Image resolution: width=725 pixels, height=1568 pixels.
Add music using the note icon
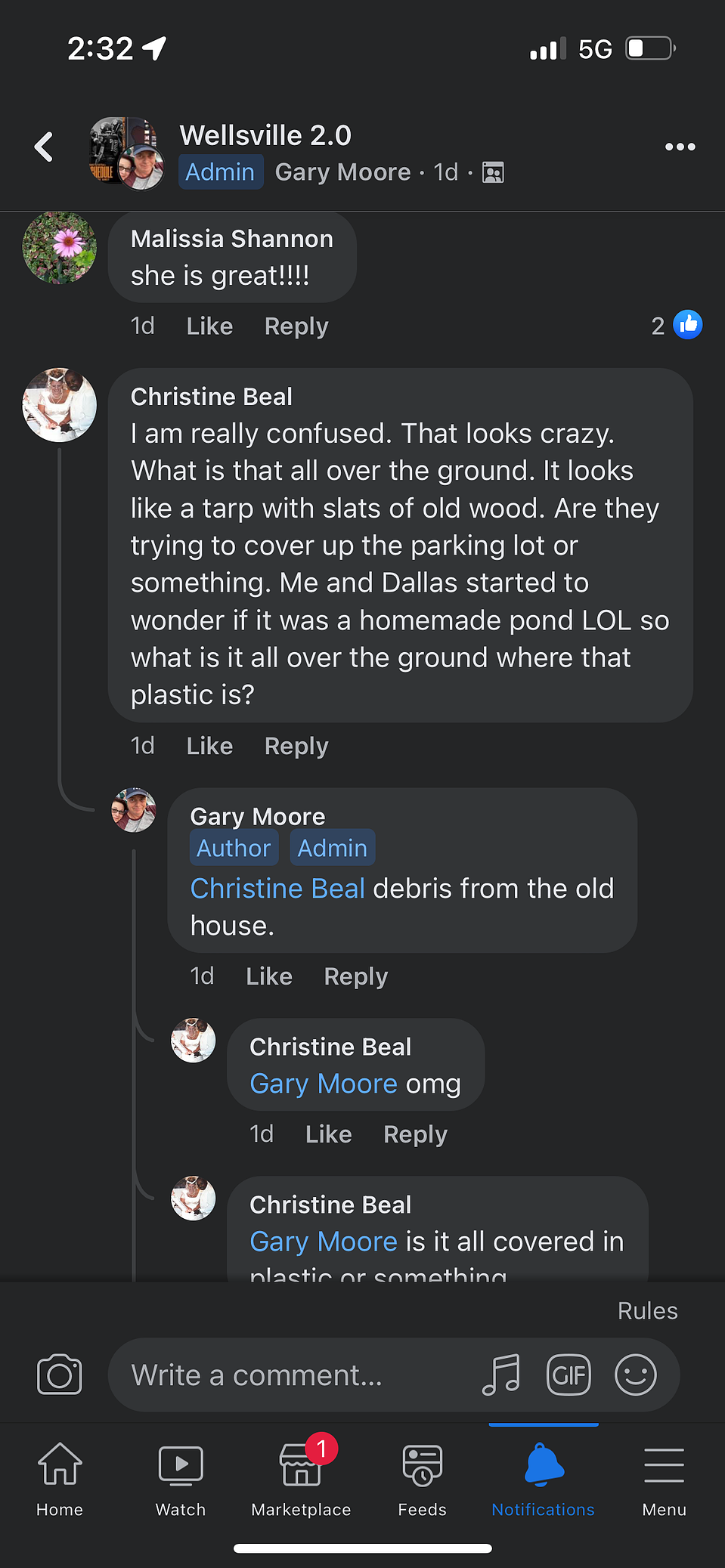coord(502,1375)
